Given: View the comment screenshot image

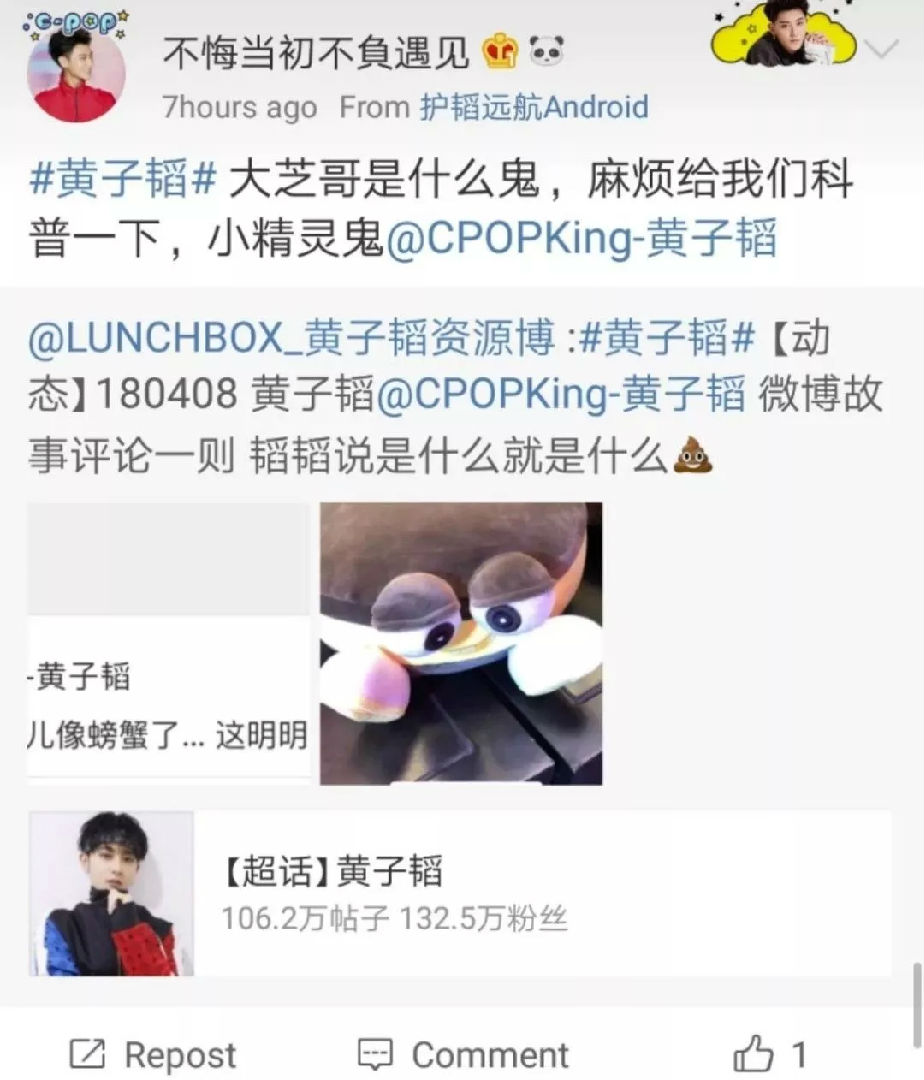Looking at the screenshot, I should tap(168, 642).
